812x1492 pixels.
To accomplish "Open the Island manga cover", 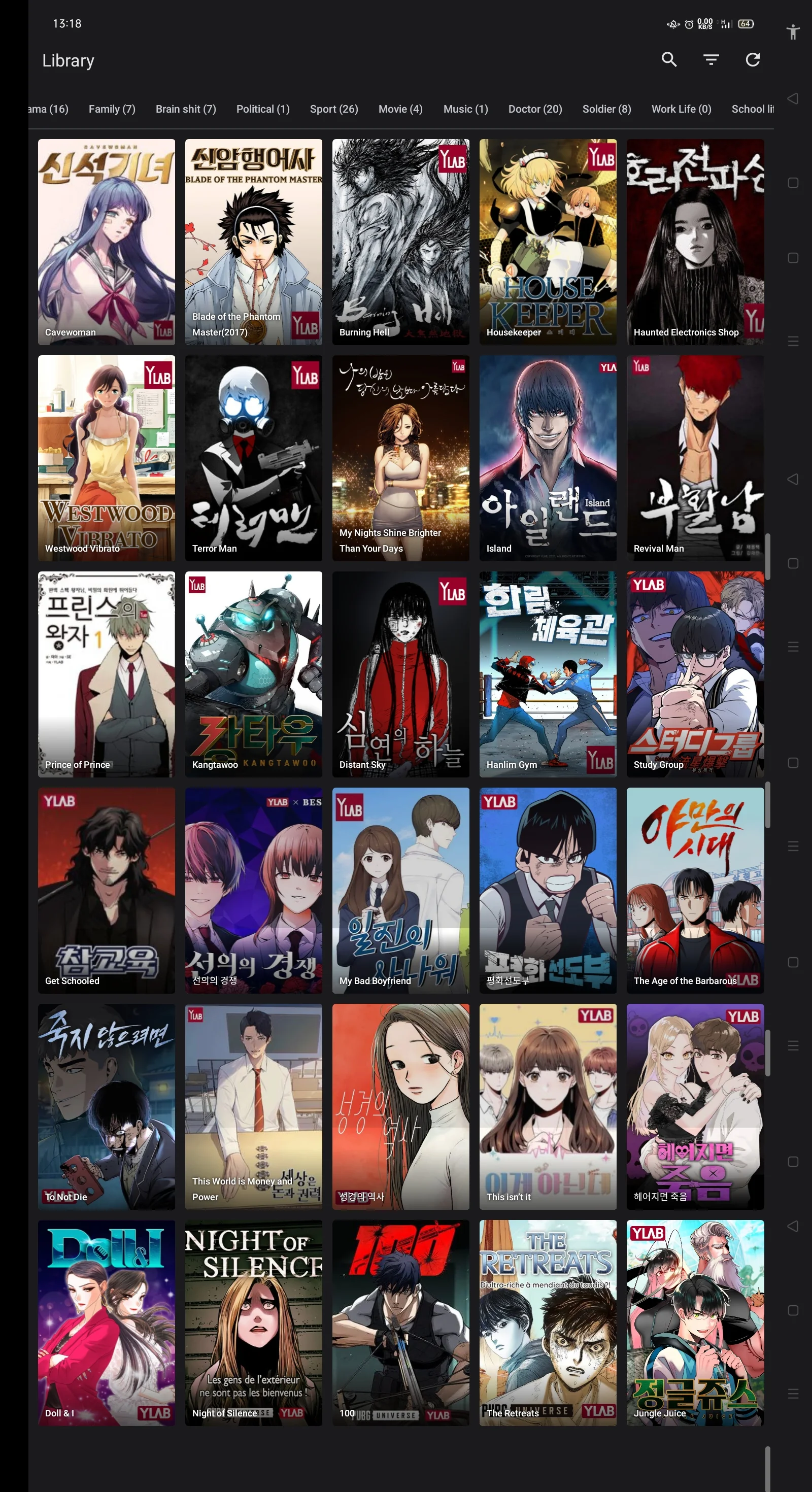I will pyautogui.click(x=547, y=458).
